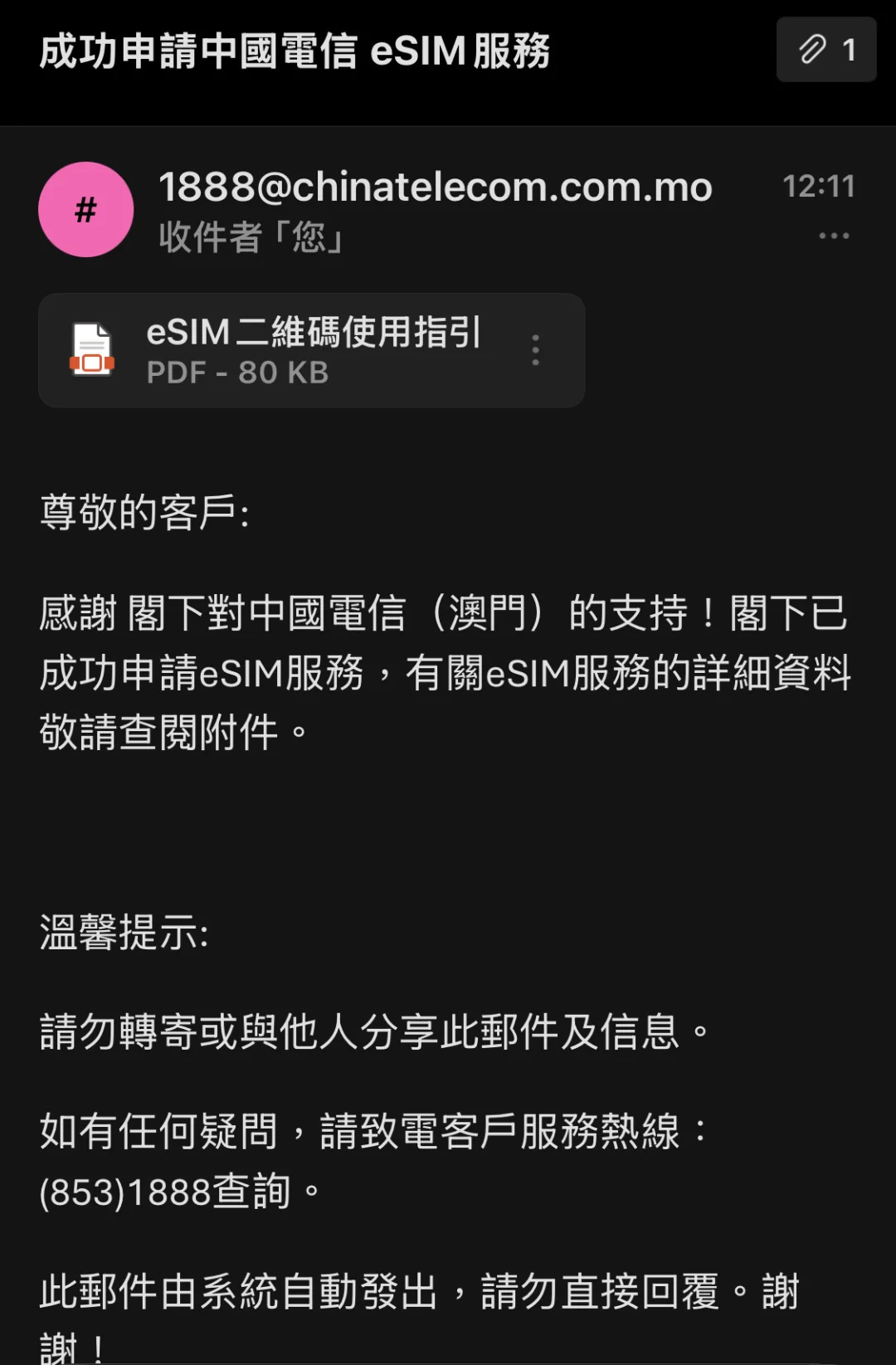This screenshot has height=1365, width=896.
Task: Open attachment options for the eSIM PDF
Action: pos(536,350)
